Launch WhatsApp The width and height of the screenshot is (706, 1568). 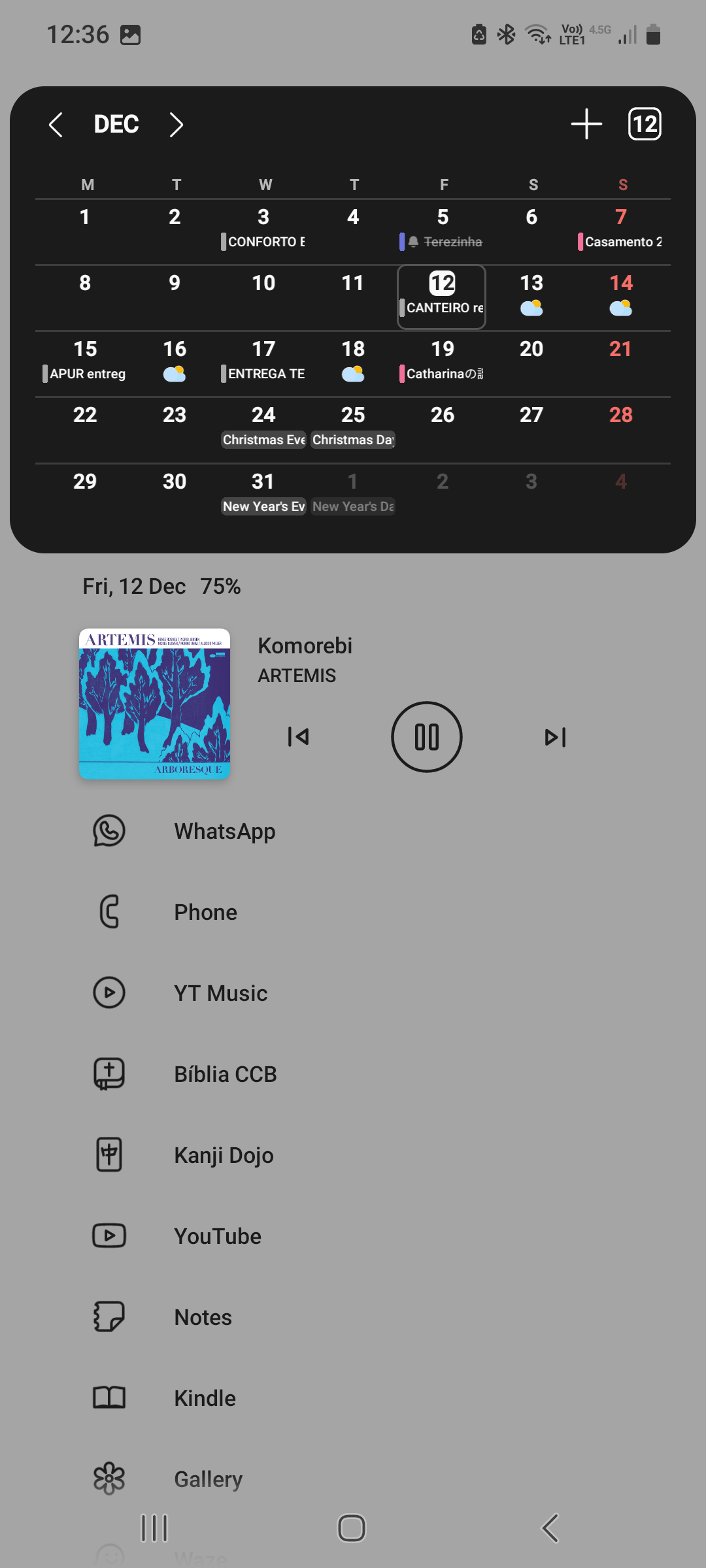click(x=224, y=831)
